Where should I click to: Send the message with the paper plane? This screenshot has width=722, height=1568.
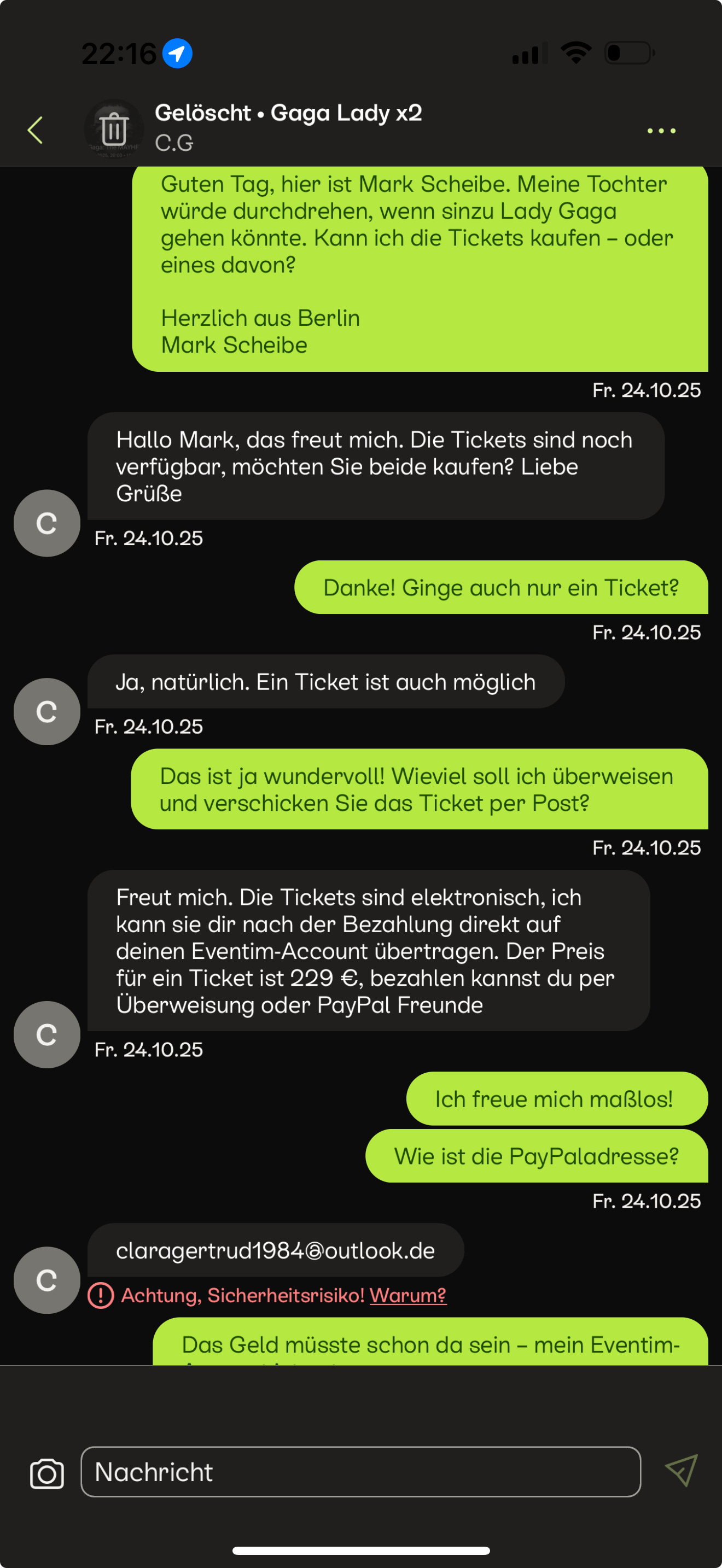[x=680, y=1471]
